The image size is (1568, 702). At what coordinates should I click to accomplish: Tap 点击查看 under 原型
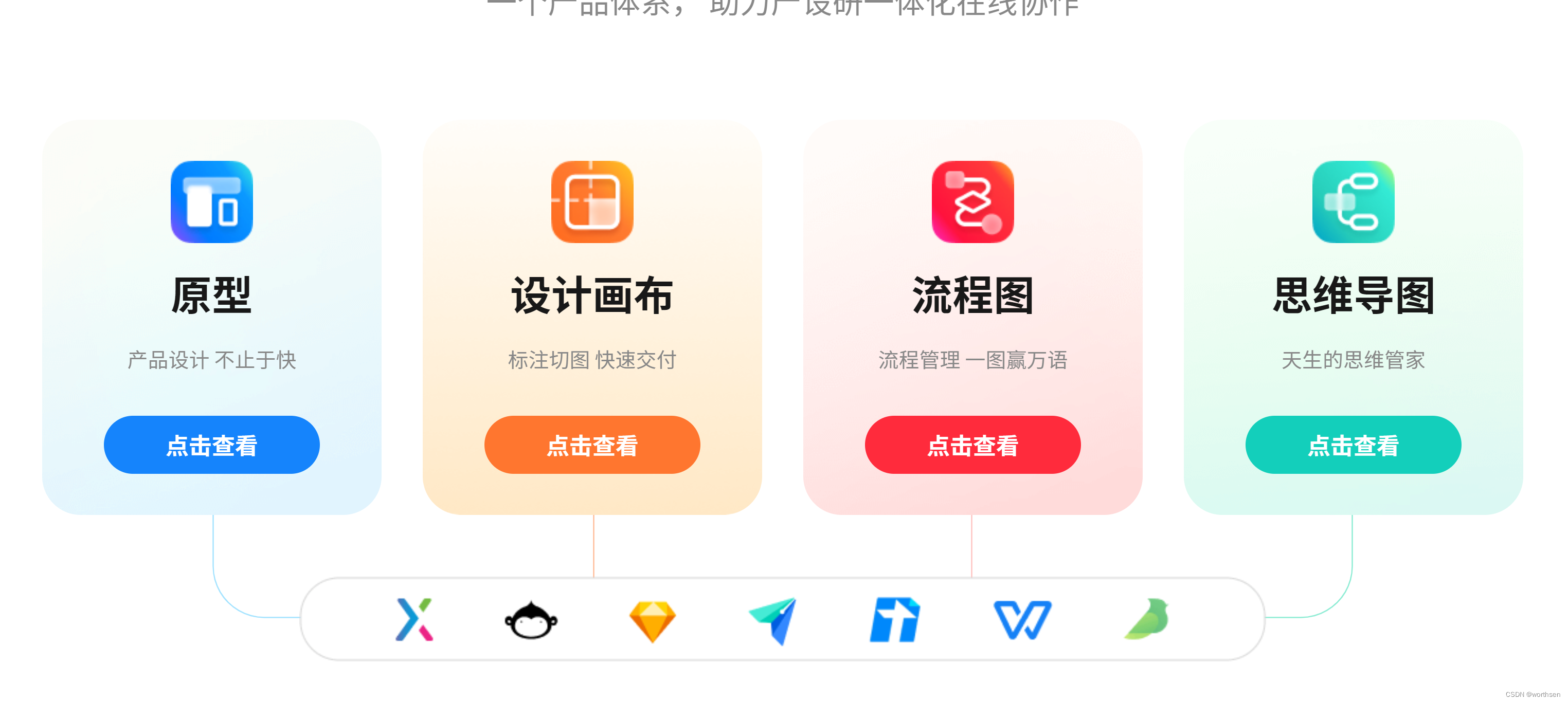(x=211, y=445)
